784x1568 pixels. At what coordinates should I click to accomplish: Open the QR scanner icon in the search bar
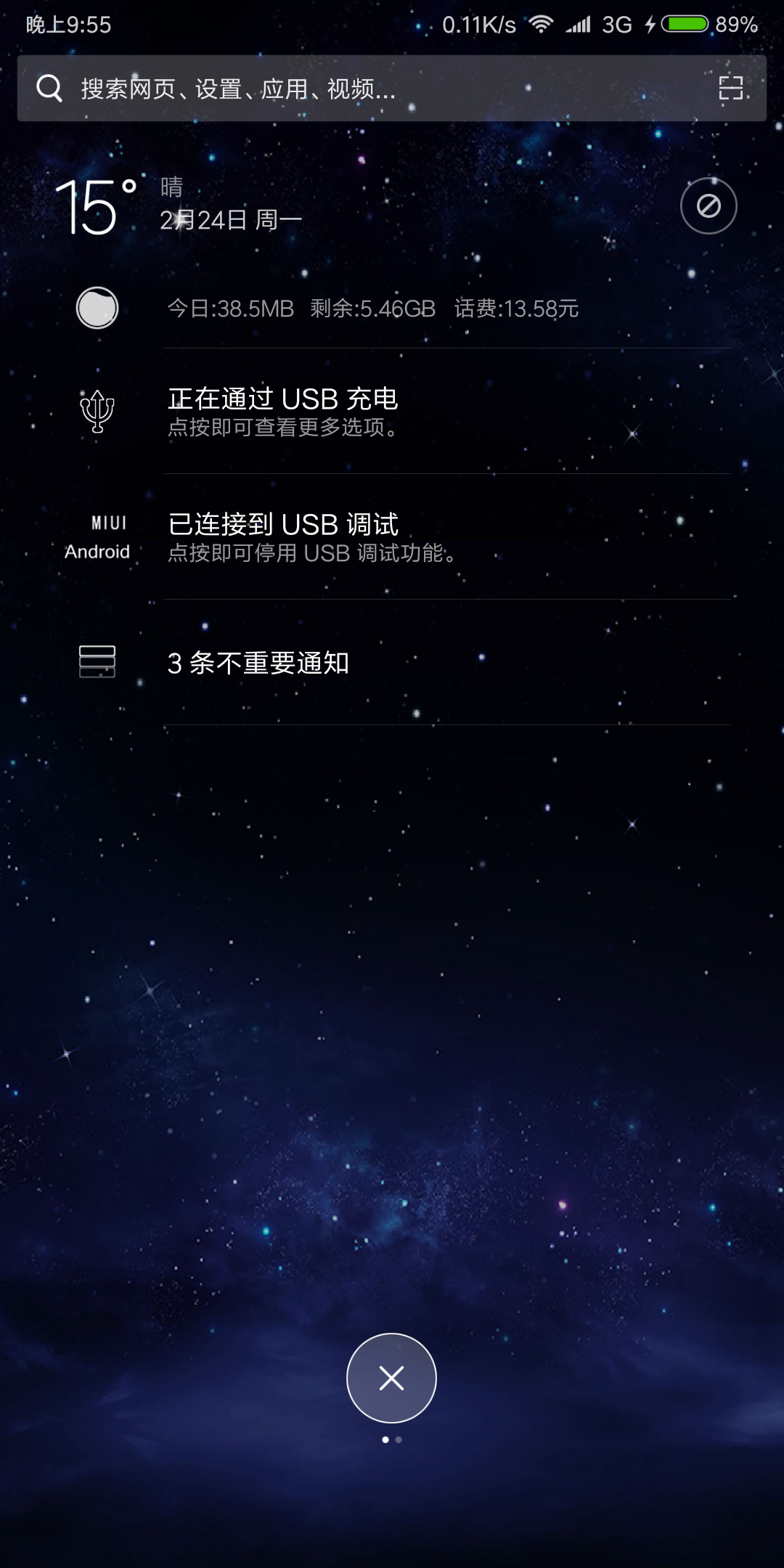[730, 89]
